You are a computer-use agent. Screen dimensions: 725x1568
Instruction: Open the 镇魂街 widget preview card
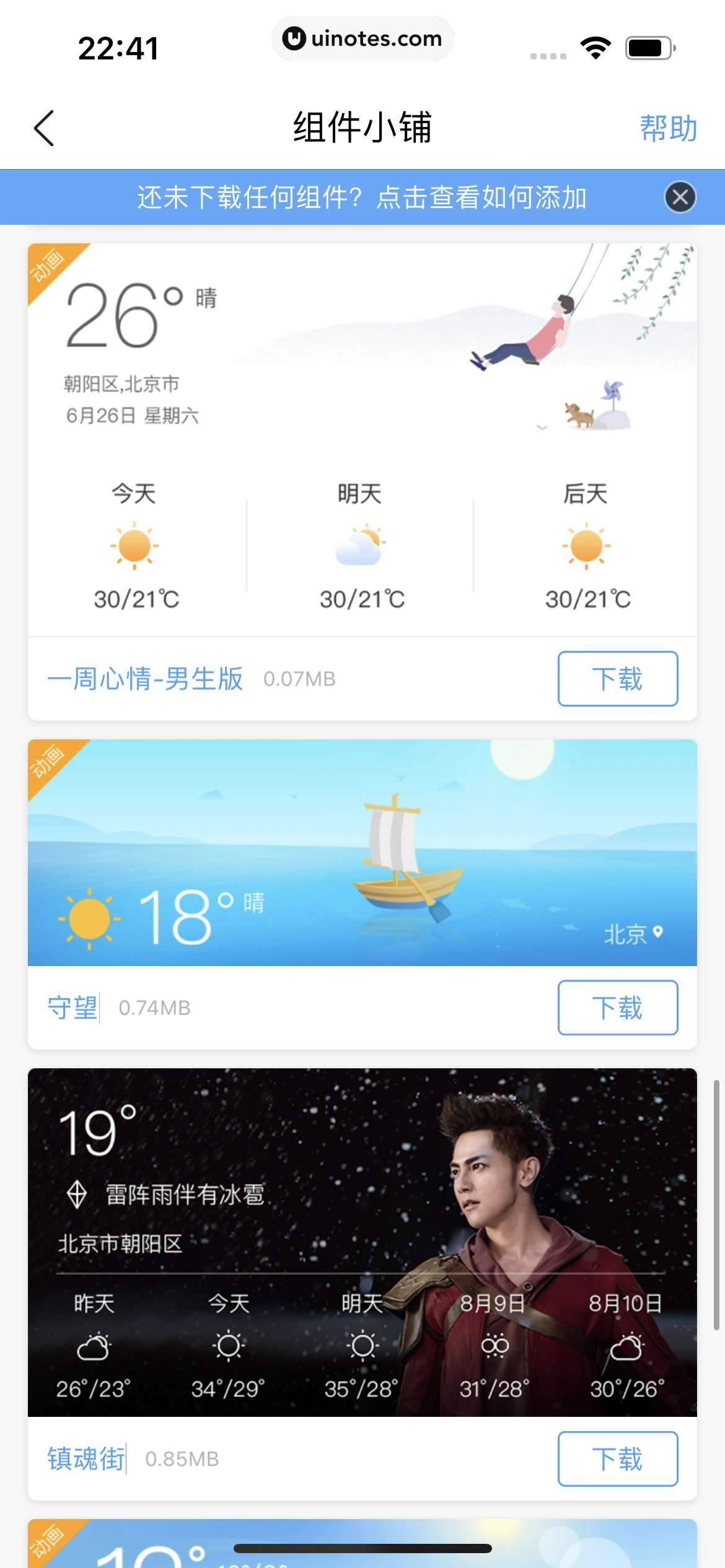[362, 1242]
